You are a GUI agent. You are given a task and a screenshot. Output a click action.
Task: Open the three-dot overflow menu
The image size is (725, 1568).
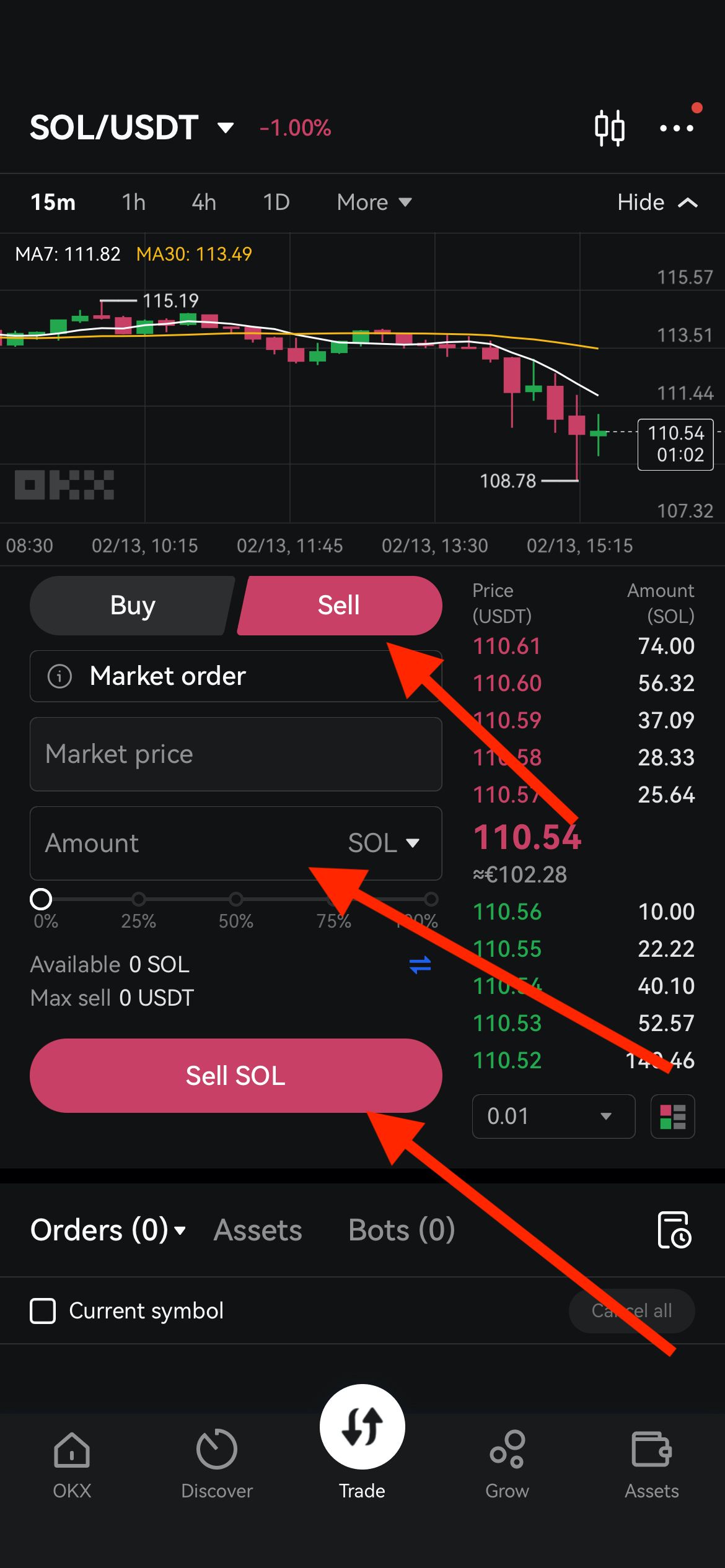[676, 128]
